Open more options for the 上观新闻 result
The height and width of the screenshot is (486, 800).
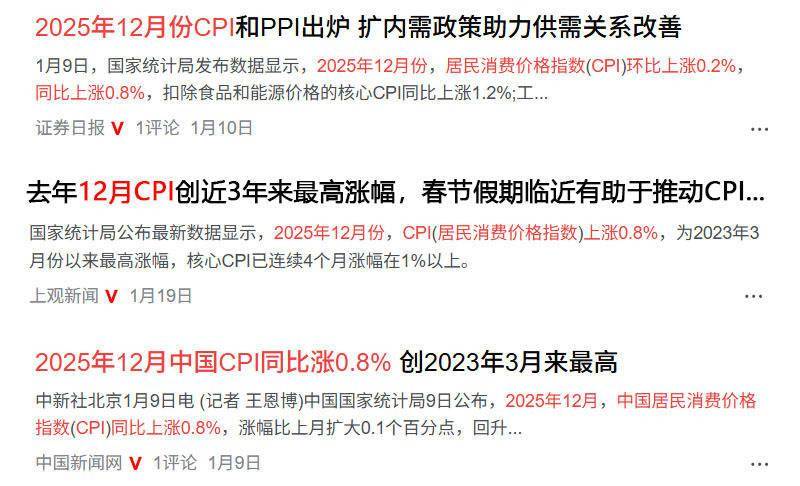click(x=760, y=296)
